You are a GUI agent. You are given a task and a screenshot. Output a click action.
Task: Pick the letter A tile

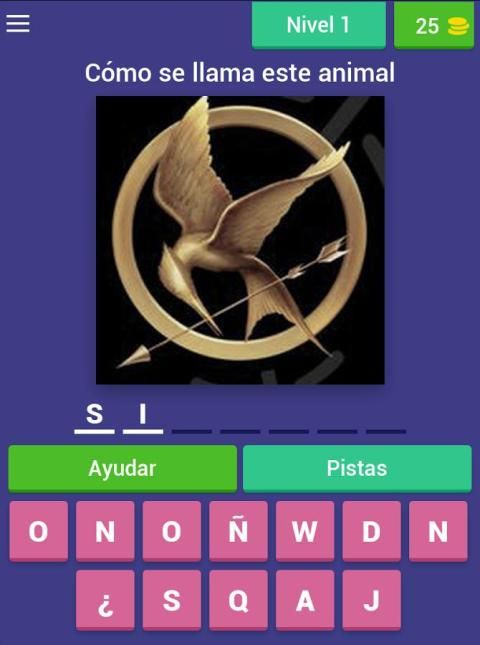point(305,601)
